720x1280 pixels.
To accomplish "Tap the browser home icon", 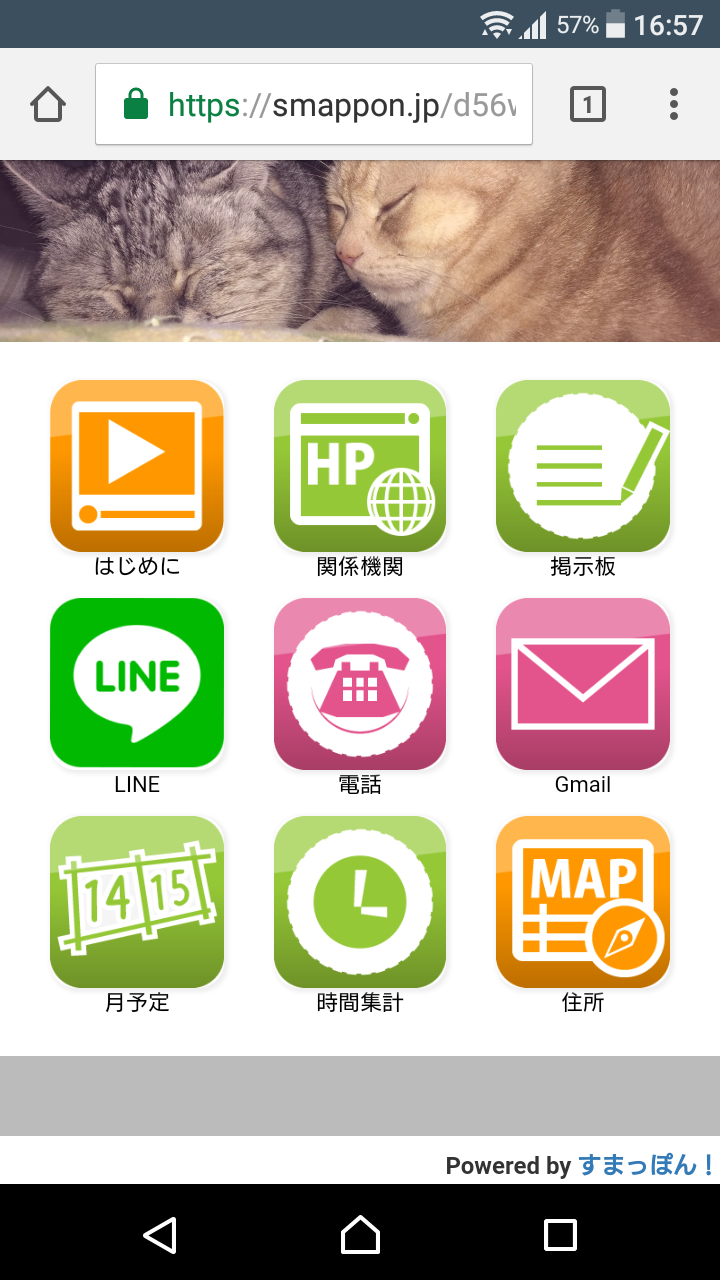I will pyautogui.click(x=48, y=104).
